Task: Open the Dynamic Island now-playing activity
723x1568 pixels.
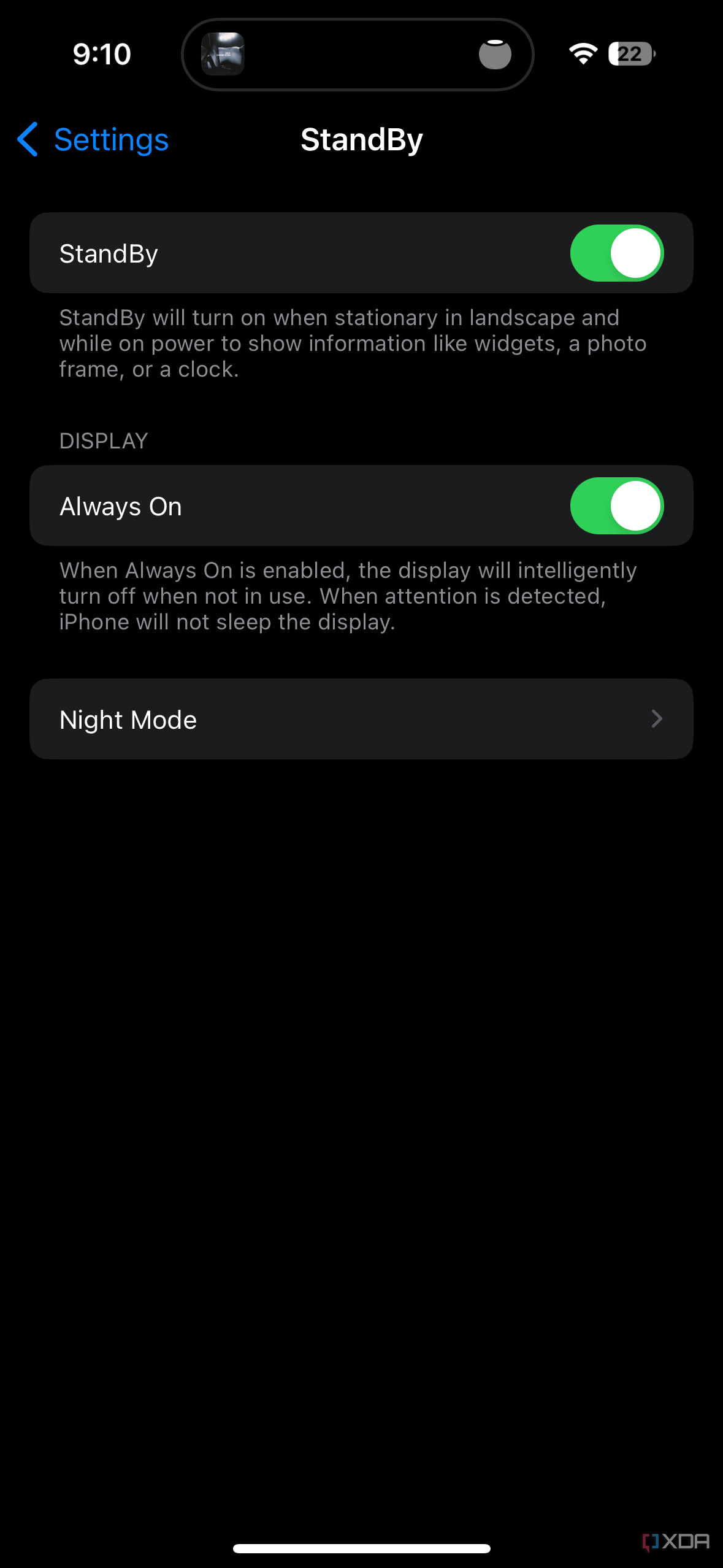Action: coord(358,55)
